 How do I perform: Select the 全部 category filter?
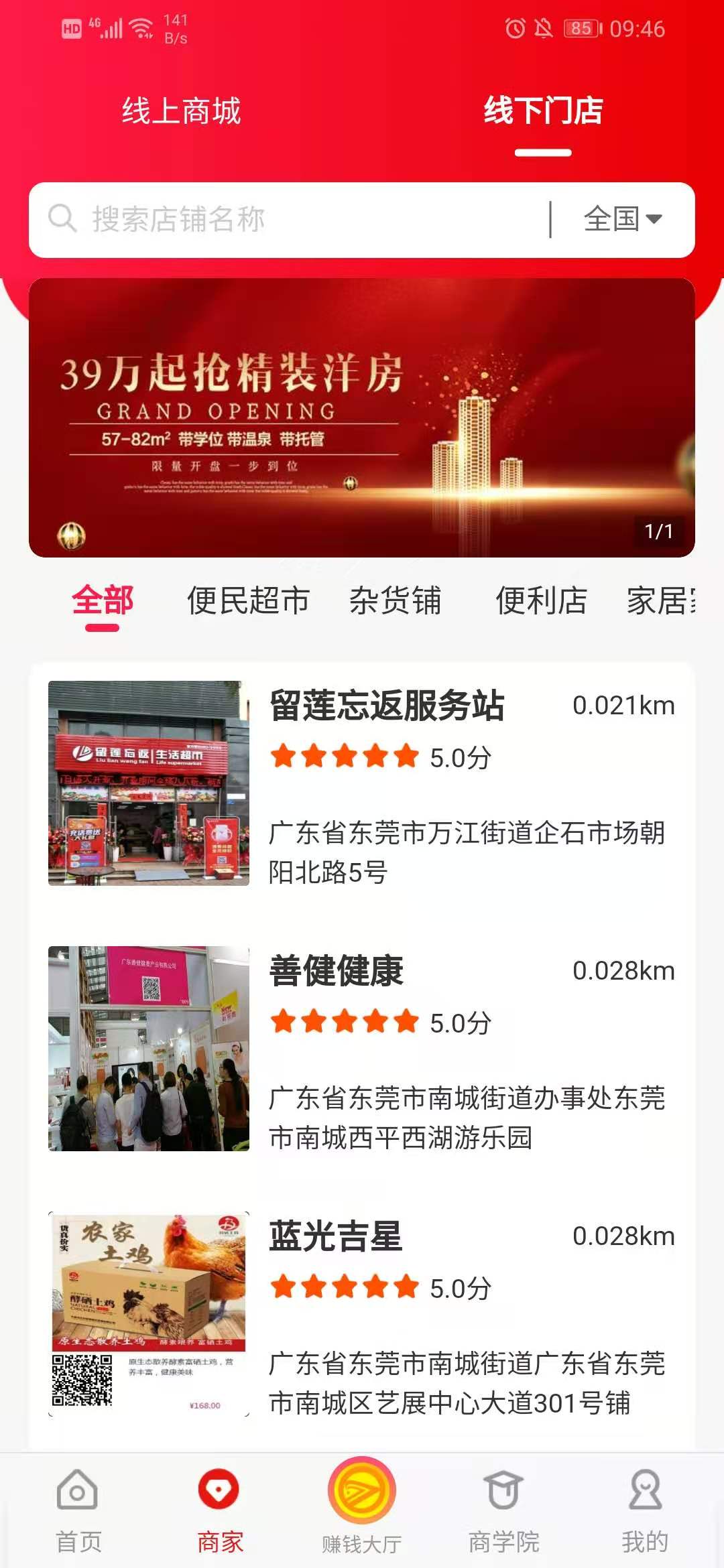[103, 600]
